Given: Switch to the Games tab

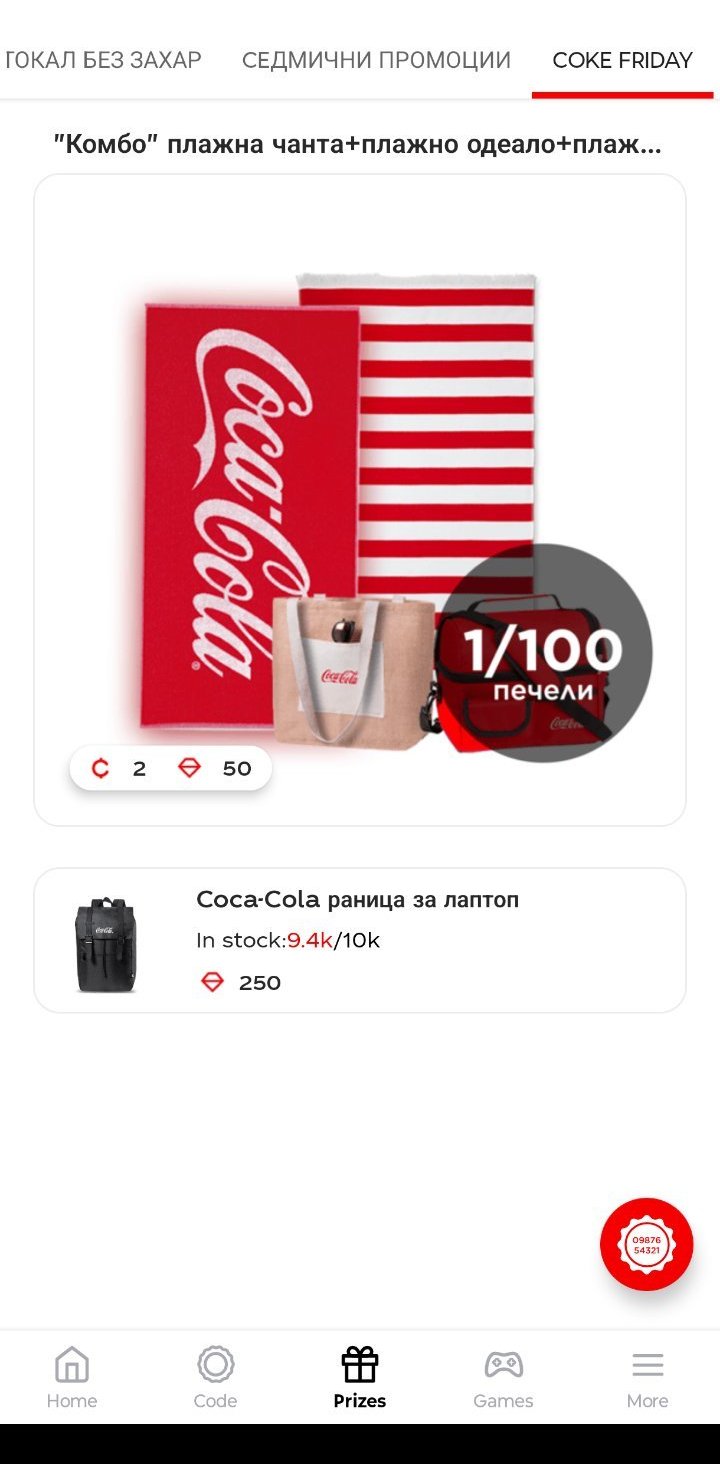Looking at the screenshot, I should click(x=503, y=1377).
